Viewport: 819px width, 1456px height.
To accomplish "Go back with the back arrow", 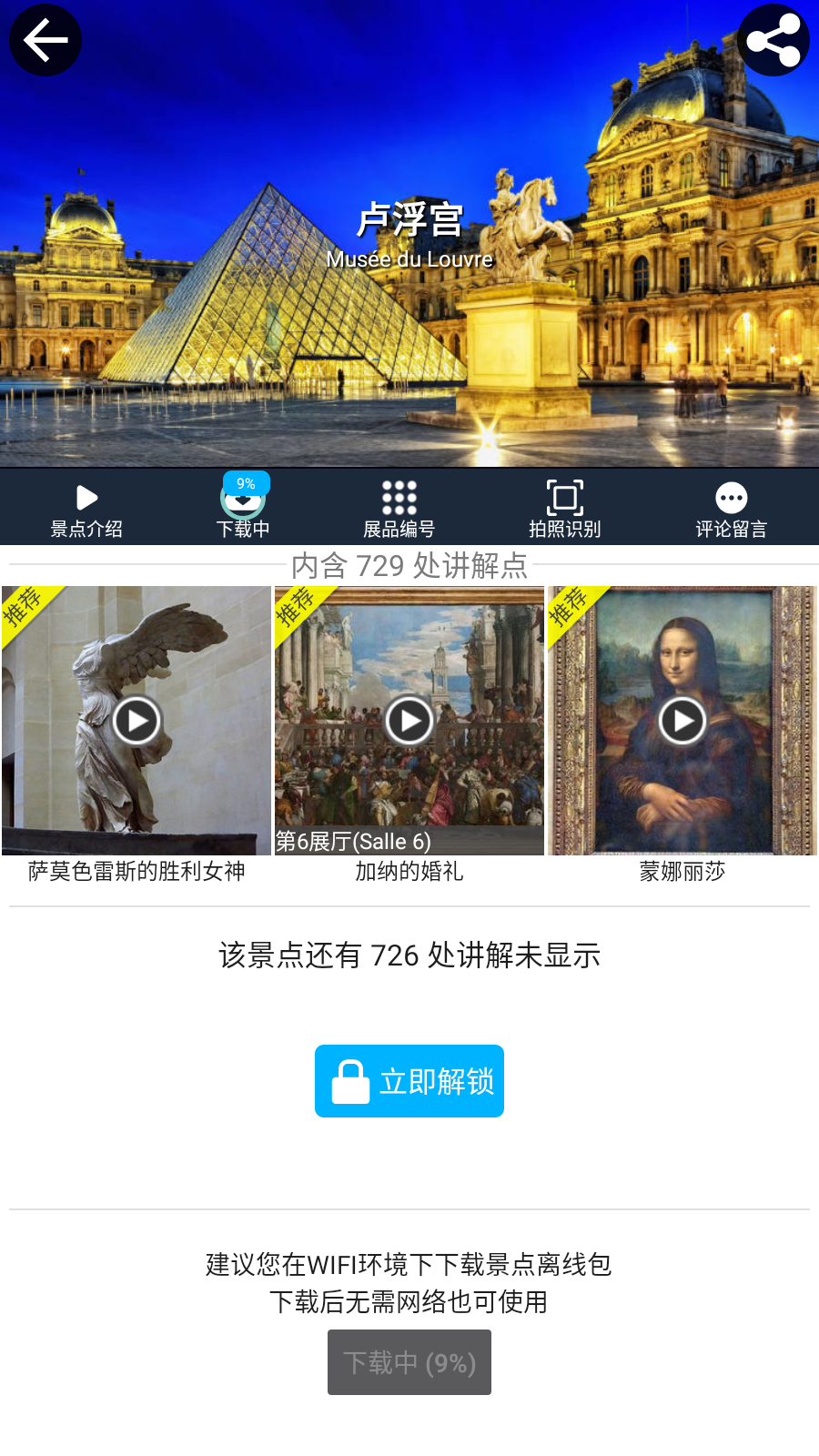I will pos(45,40).
